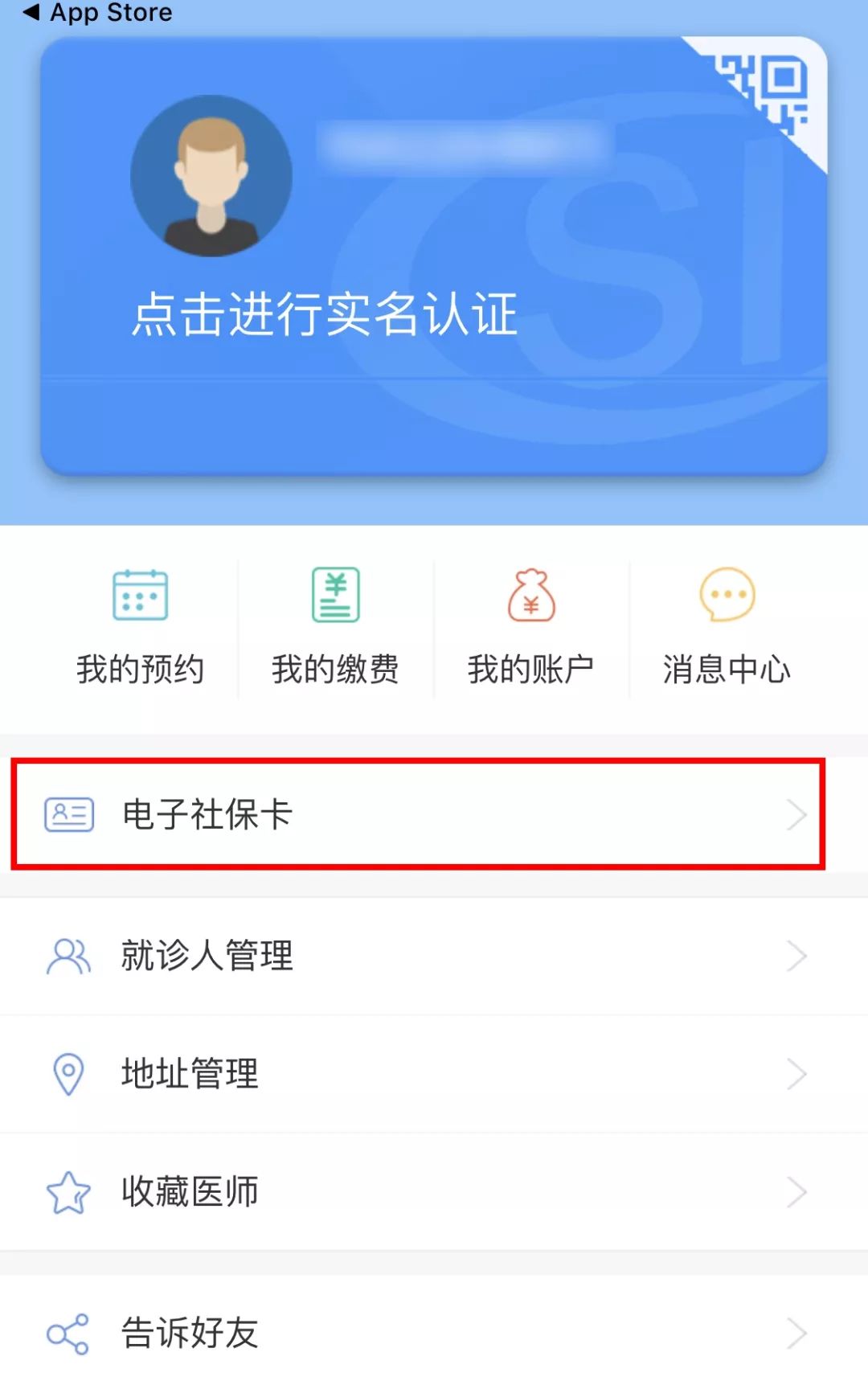Screen dimensions: 868x1381
Task: Click the 地址管理 location pin icon
Action: coord(68,1073)
